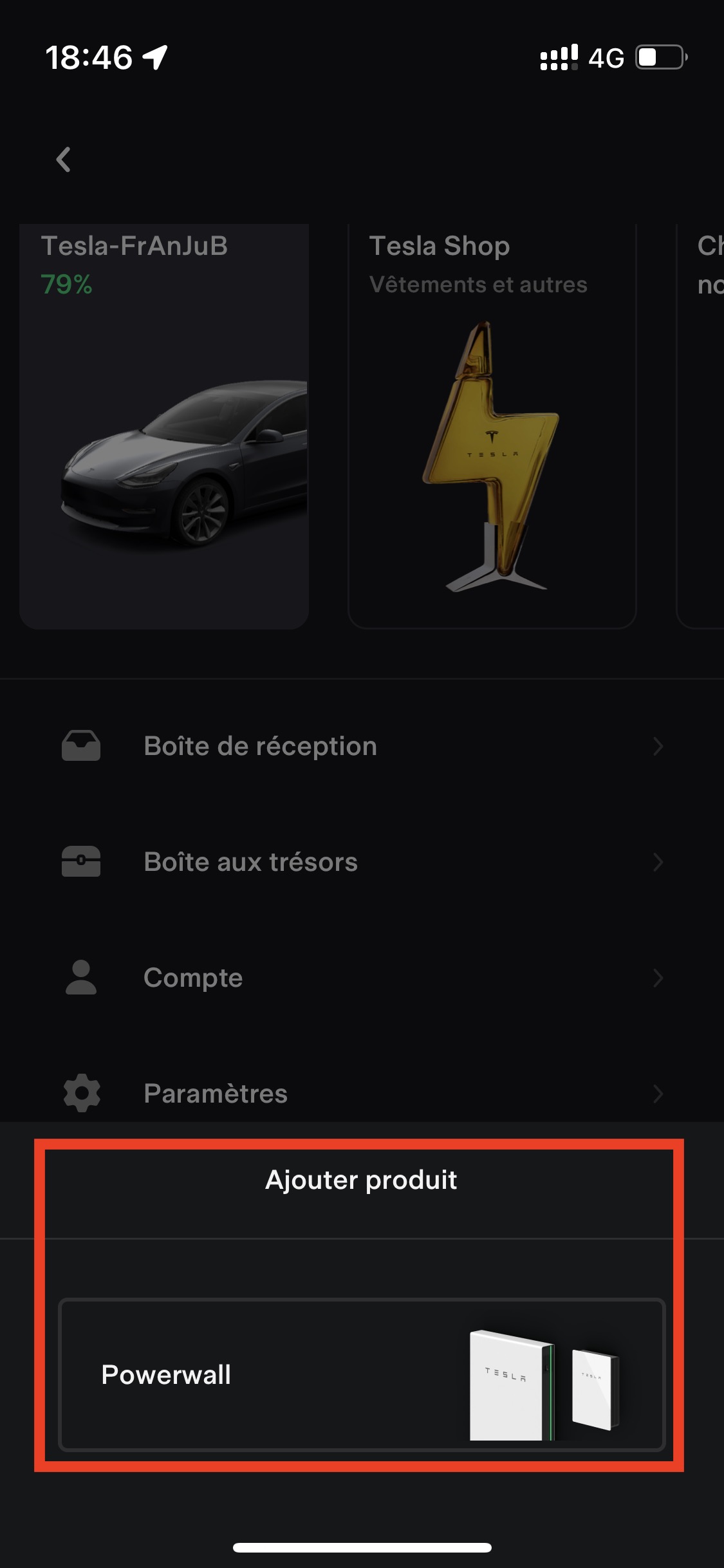Select Powerwall to add product

point(362,1375)
